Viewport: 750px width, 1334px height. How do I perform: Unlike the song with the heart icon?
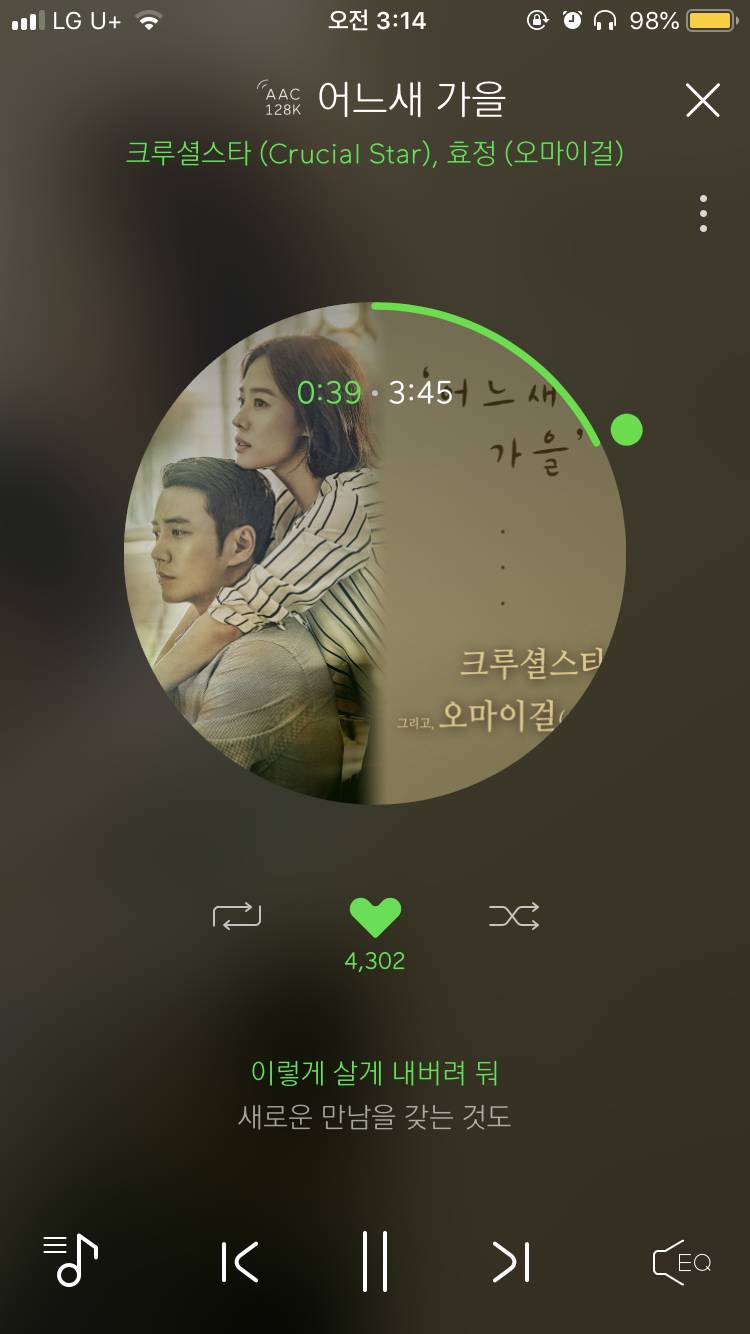pyautogui.click(x=375, y=917)
